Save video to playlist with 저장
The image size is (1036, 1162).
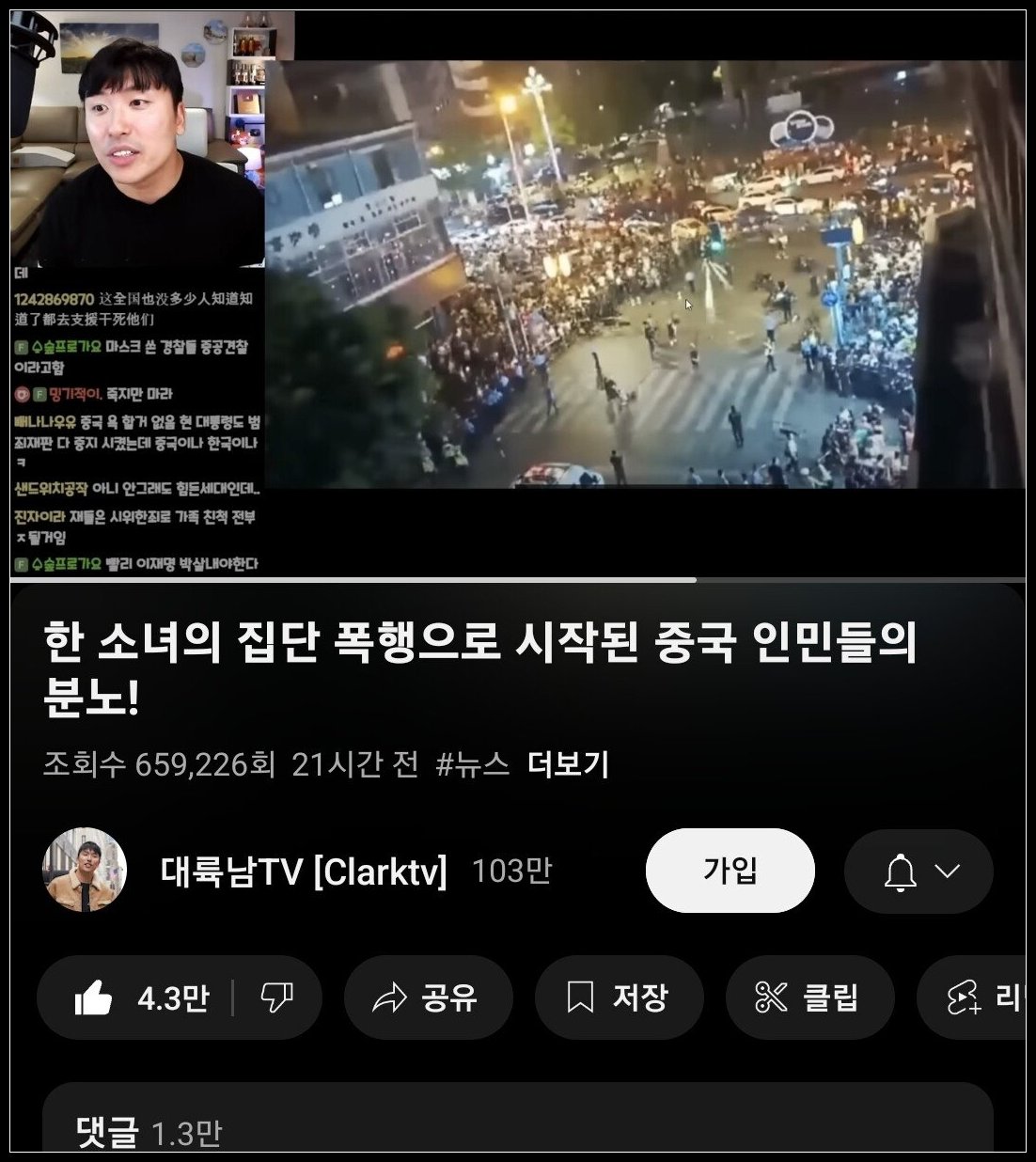[618, 997]
